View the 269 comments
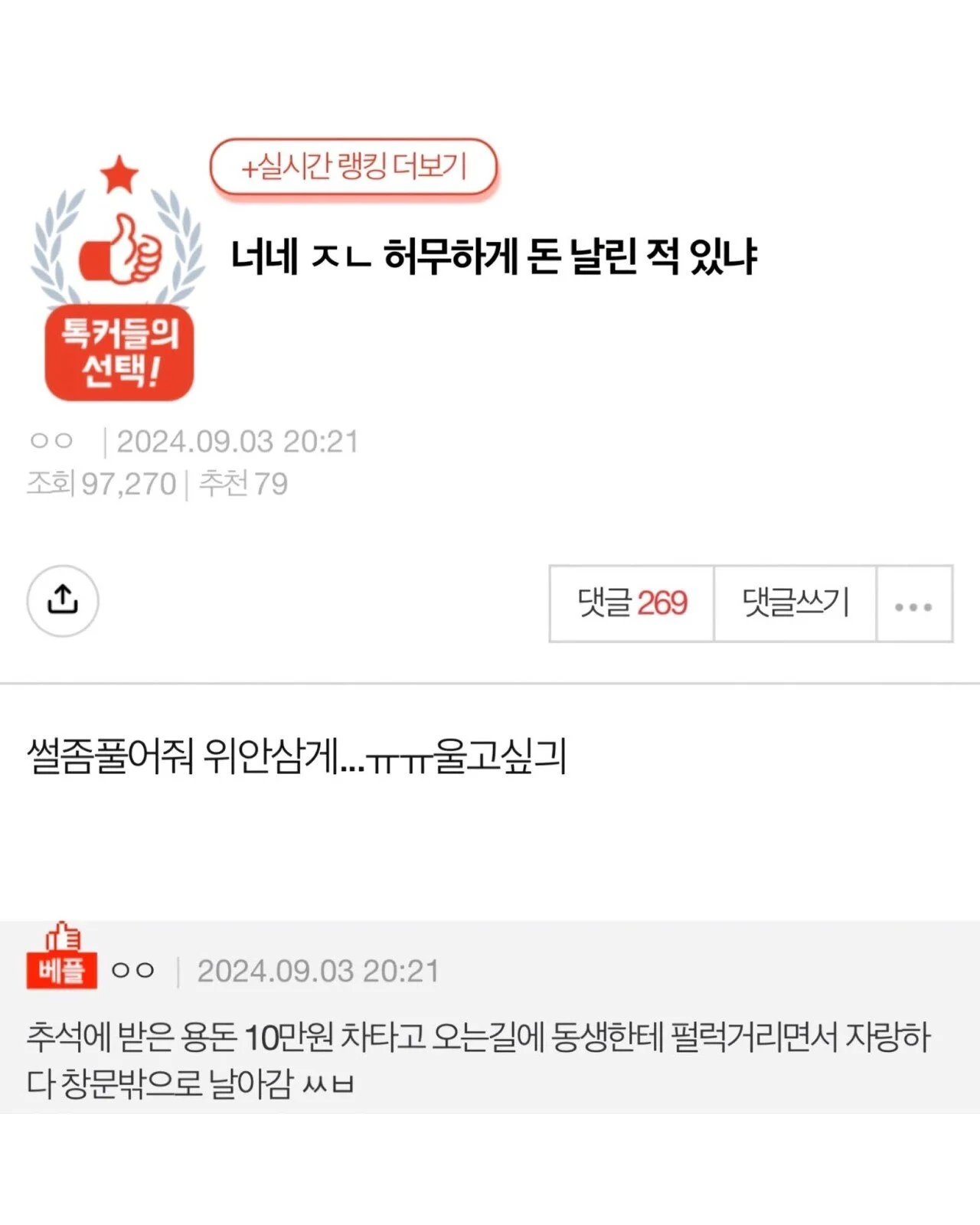The width and height of the screenshot is (980, 1225). [632, 603]
